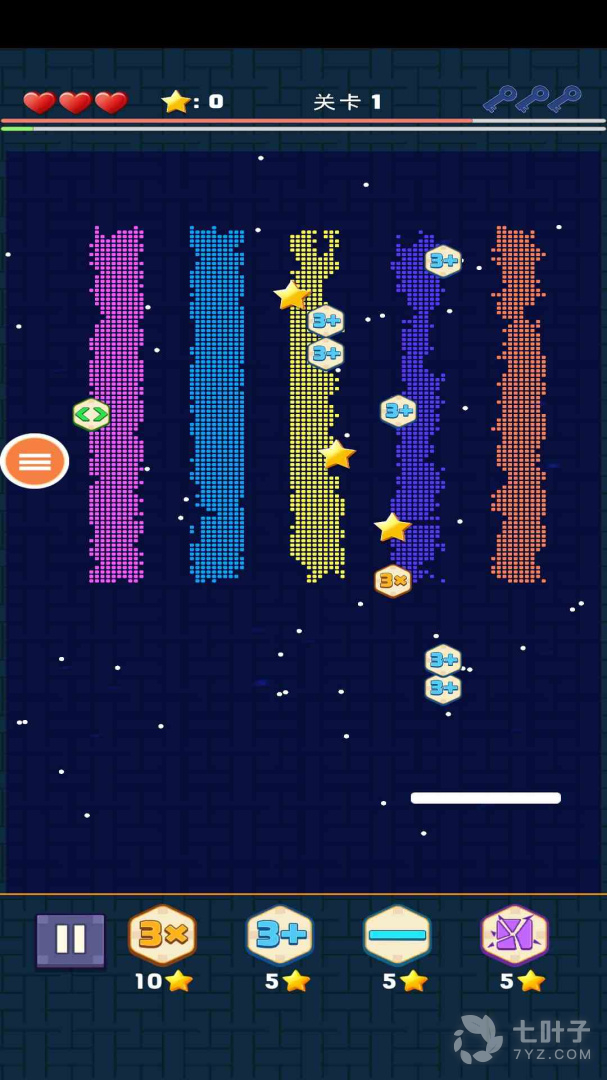Buy the wider paddle power-up
Screen dimensions: 607x1080
pos(397,936)
